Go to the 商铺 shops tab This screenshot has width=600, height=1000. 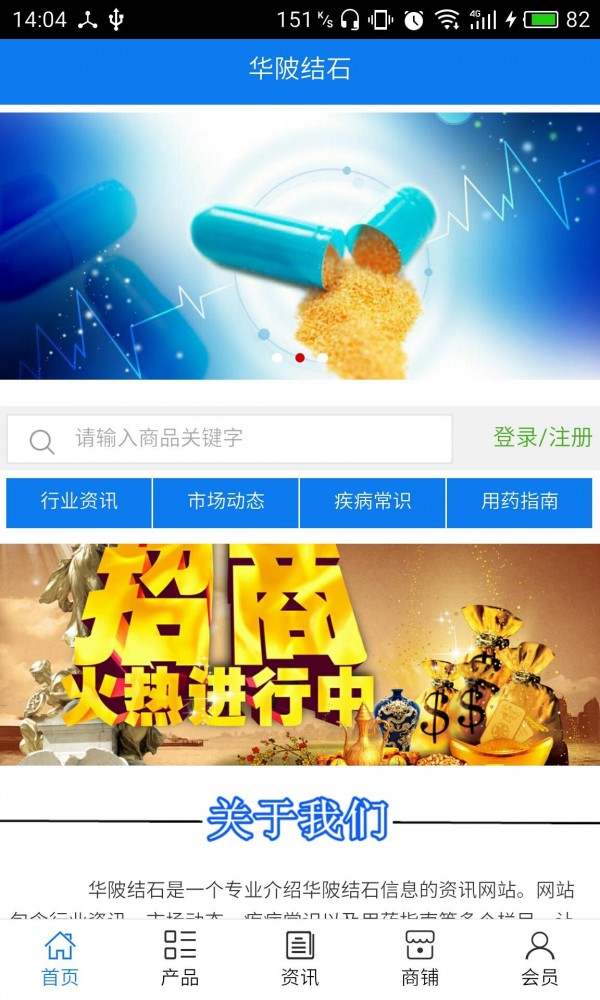[420, 958]
